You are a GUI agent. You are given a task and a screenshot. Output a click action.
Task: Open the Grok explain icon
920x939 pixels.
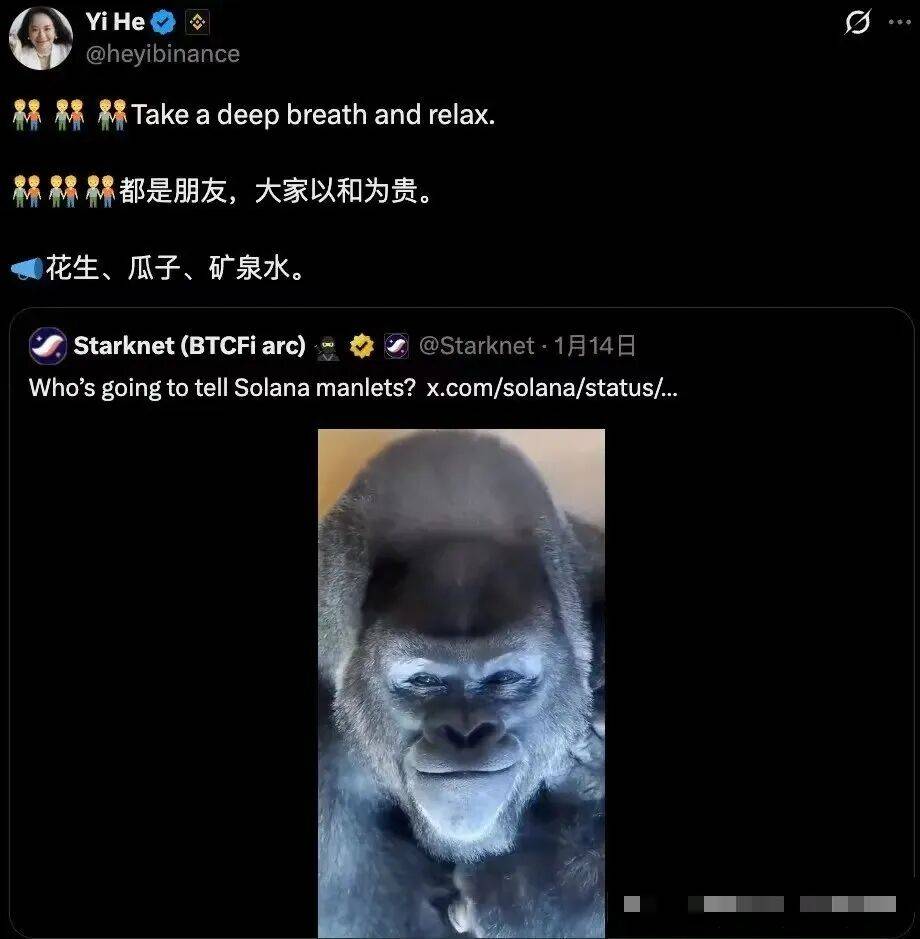tap(857, 22)
